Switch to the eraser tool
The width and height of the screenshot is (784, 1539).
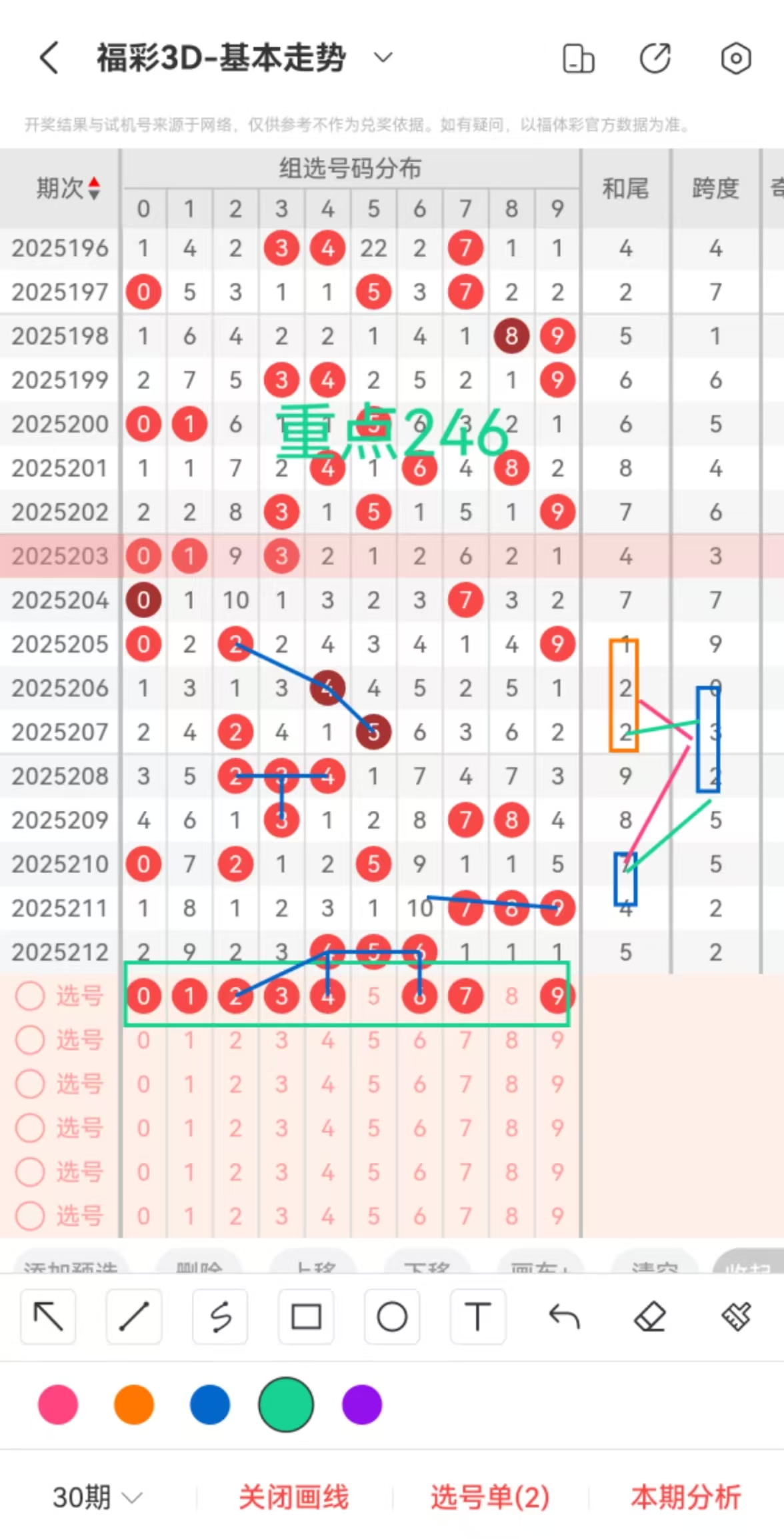point(650,1316)
